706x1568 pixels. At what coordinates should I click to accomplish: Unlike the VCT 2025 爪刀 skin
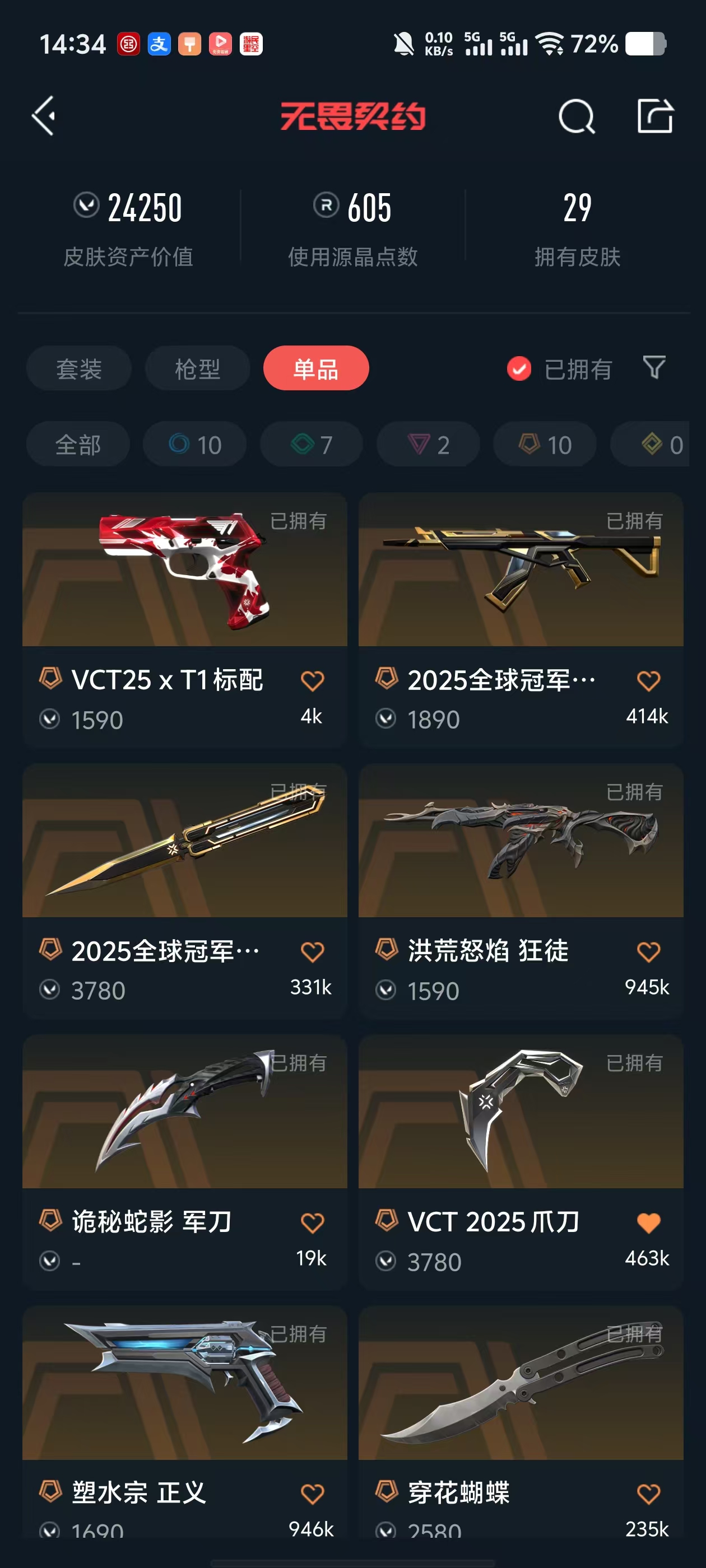click(648, 1222)
